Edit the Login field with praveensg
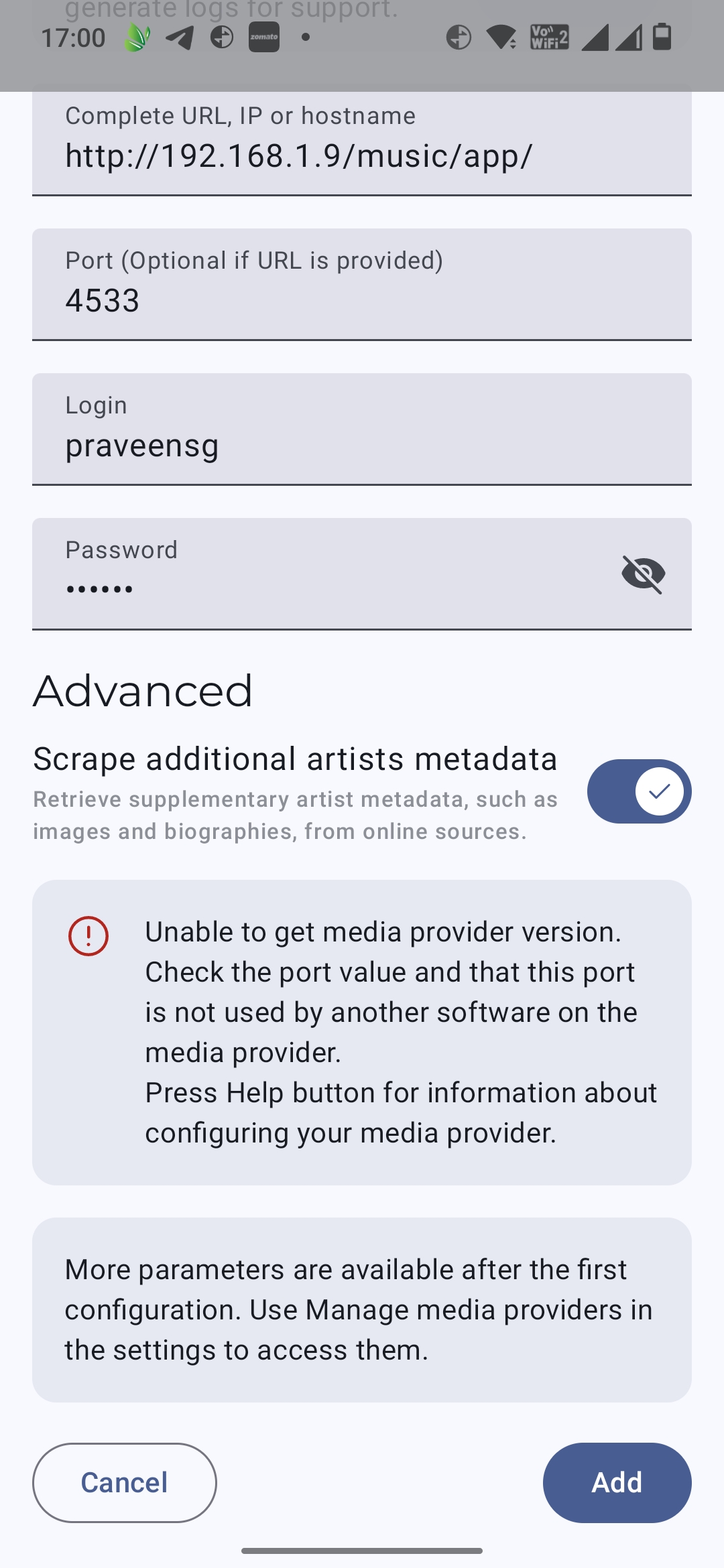The width and height of the screenshot is (724, 1568). [x=362, y=430]
